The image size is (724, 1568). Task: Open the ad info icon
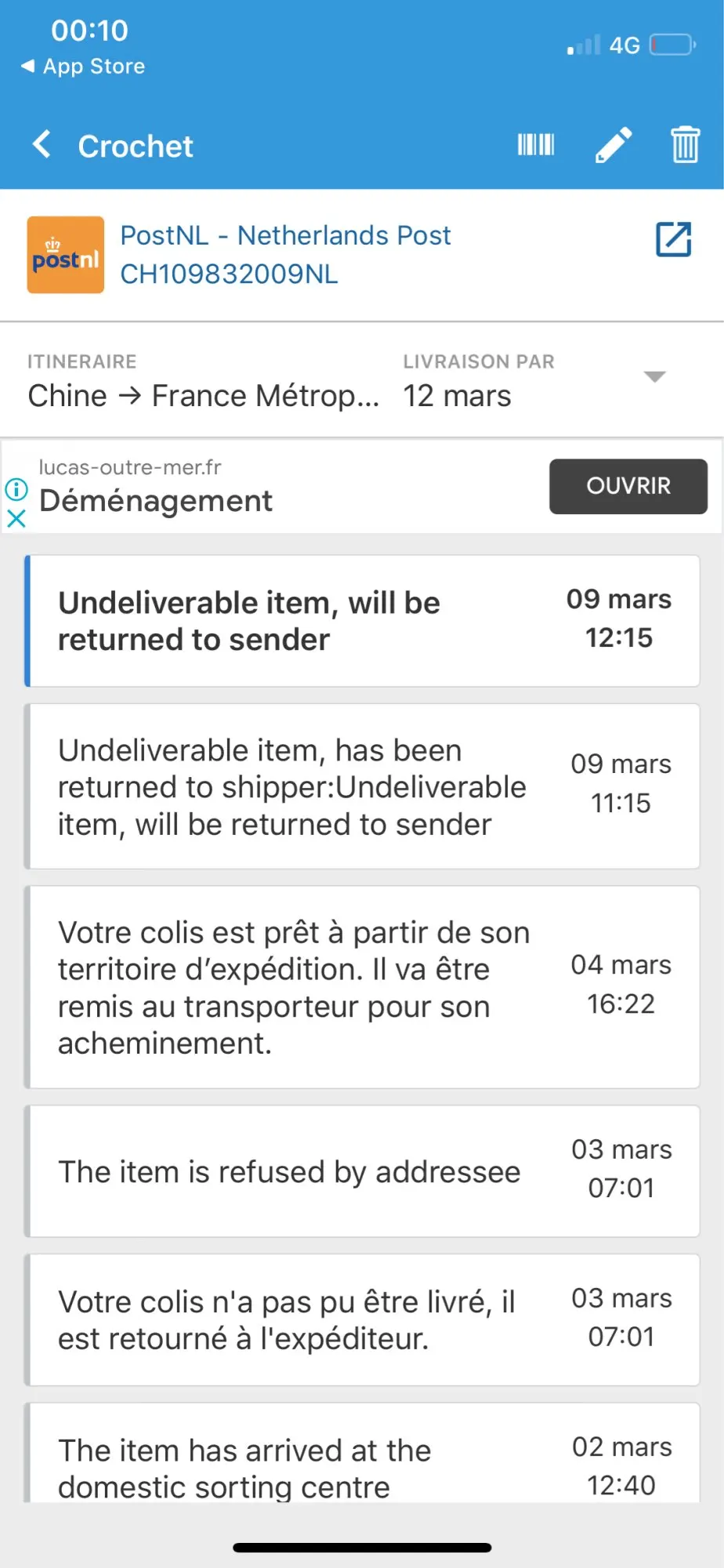tap(16, 490)
